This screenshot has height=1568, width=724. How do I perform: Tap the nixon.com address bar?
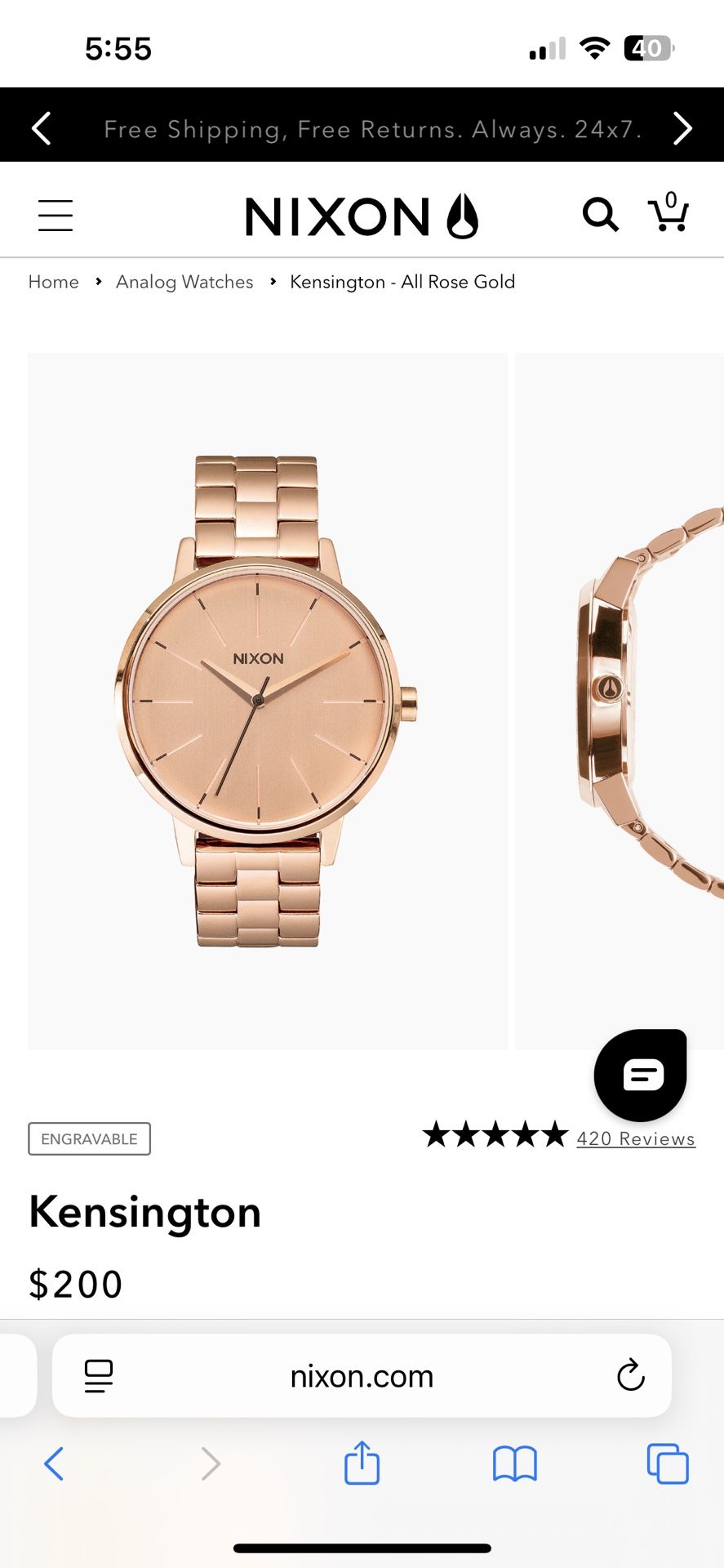362,1376
